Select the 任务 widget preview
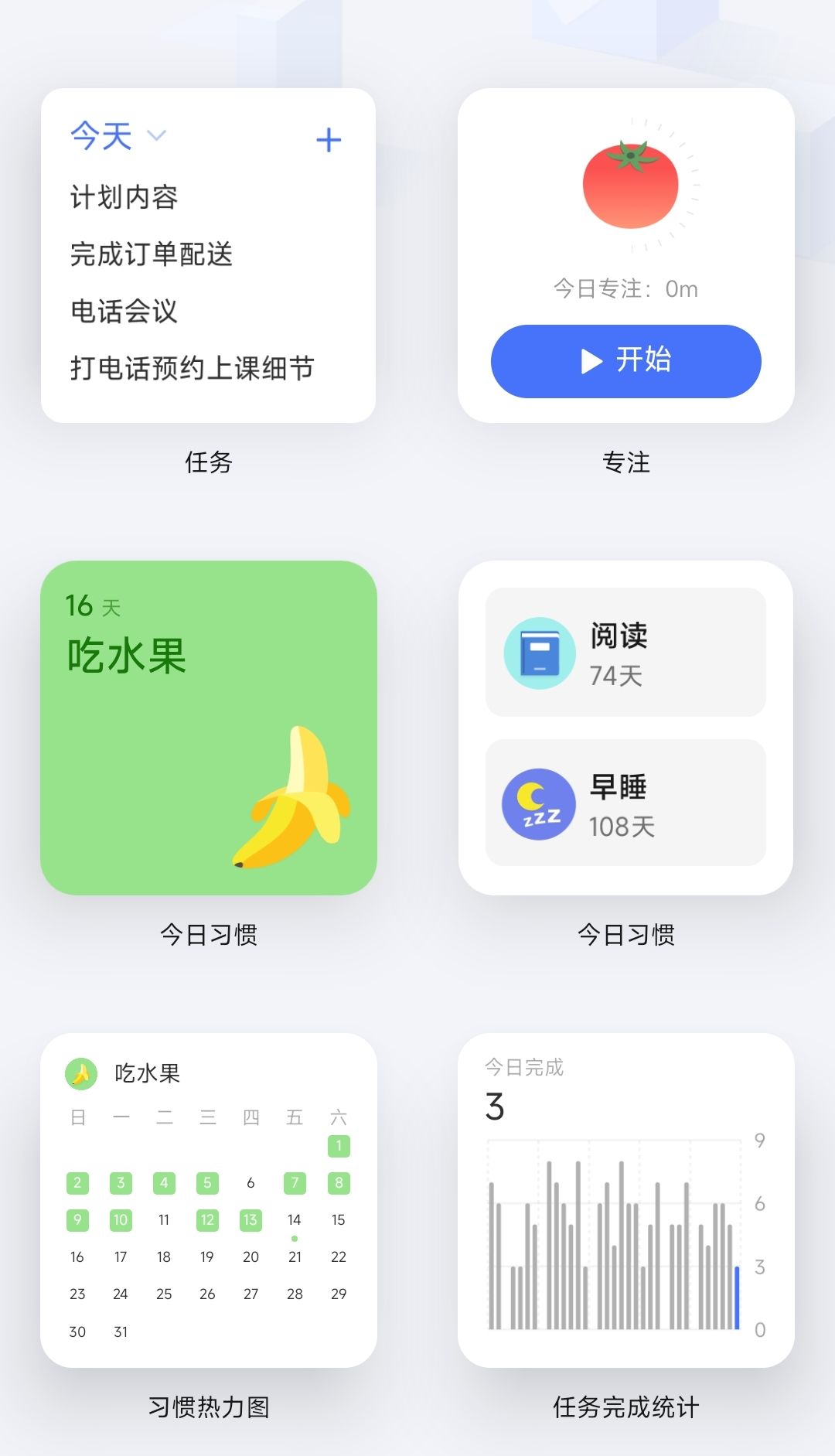 pyautogui.click(x=208, y=255)
